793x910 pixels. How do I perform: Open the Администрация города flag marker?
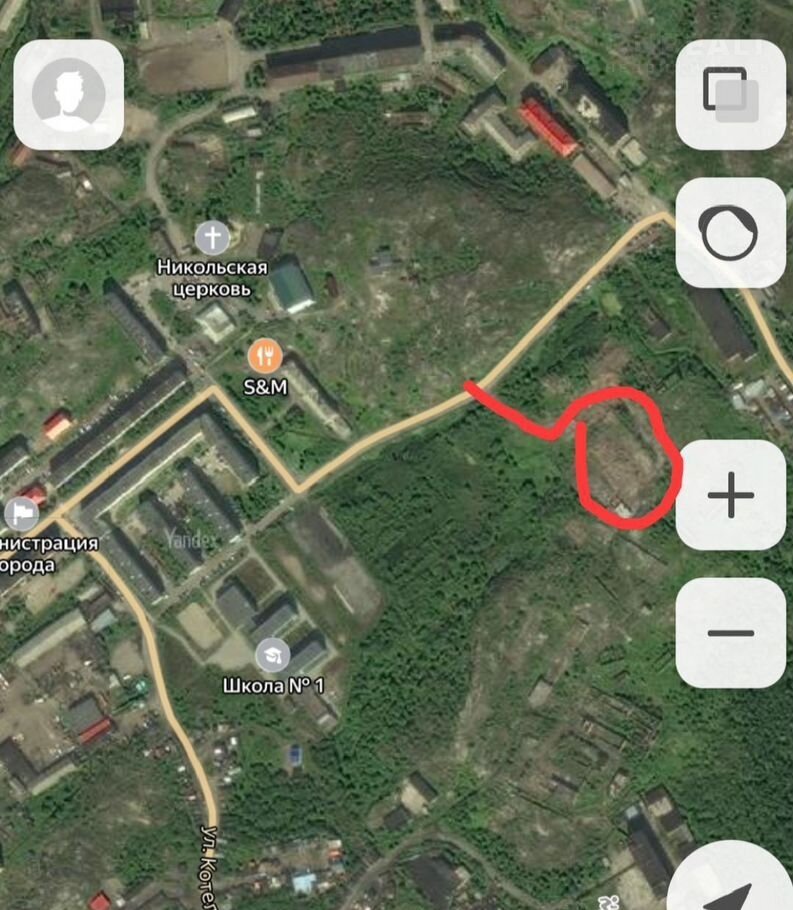tap(22, 516)
